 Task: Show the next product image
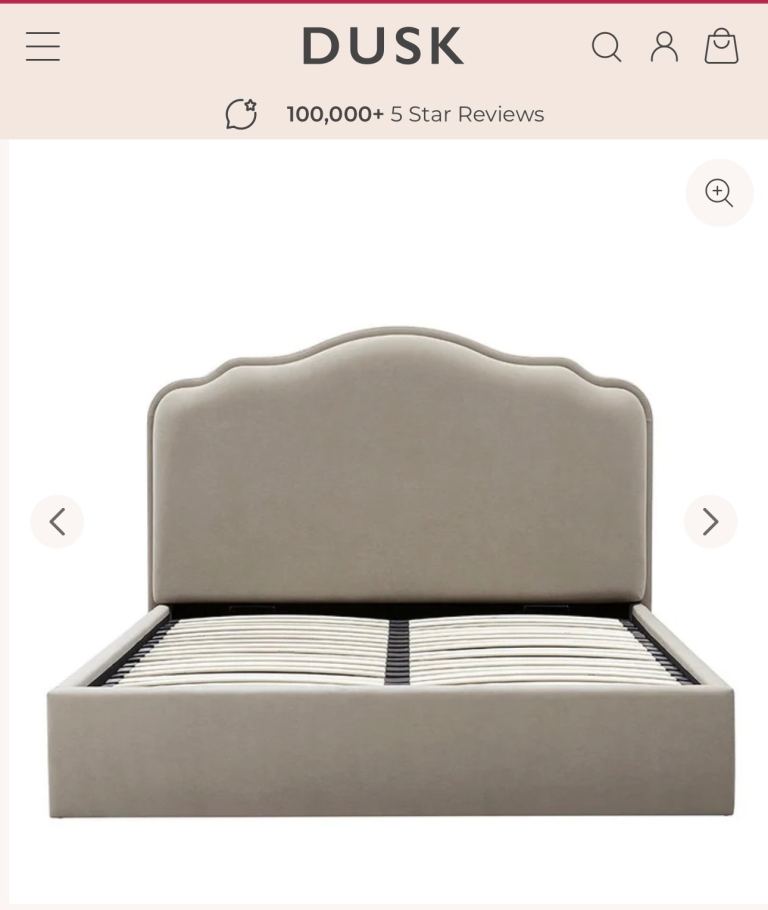(x=711, y=521)
